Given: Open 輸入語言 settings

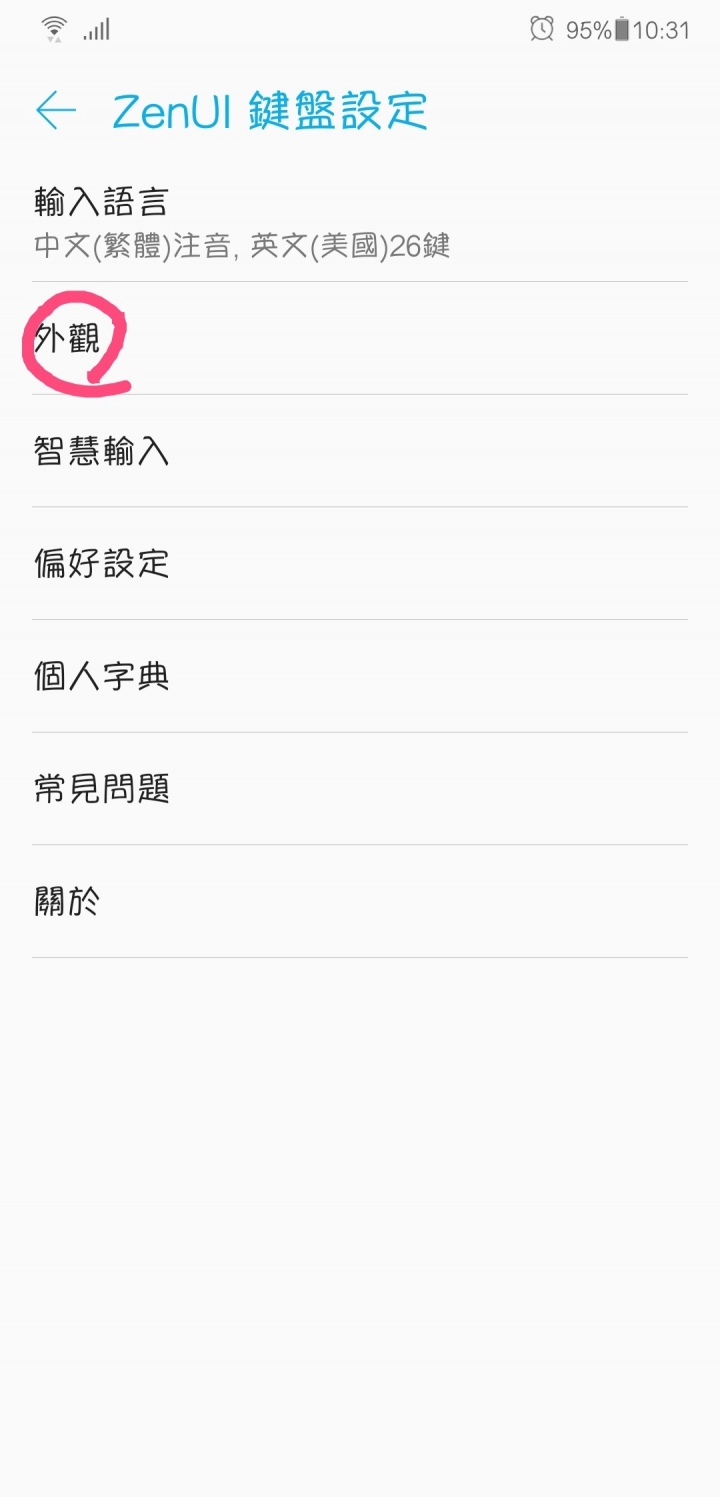Looking at the screenshot, I should [360, 224].
